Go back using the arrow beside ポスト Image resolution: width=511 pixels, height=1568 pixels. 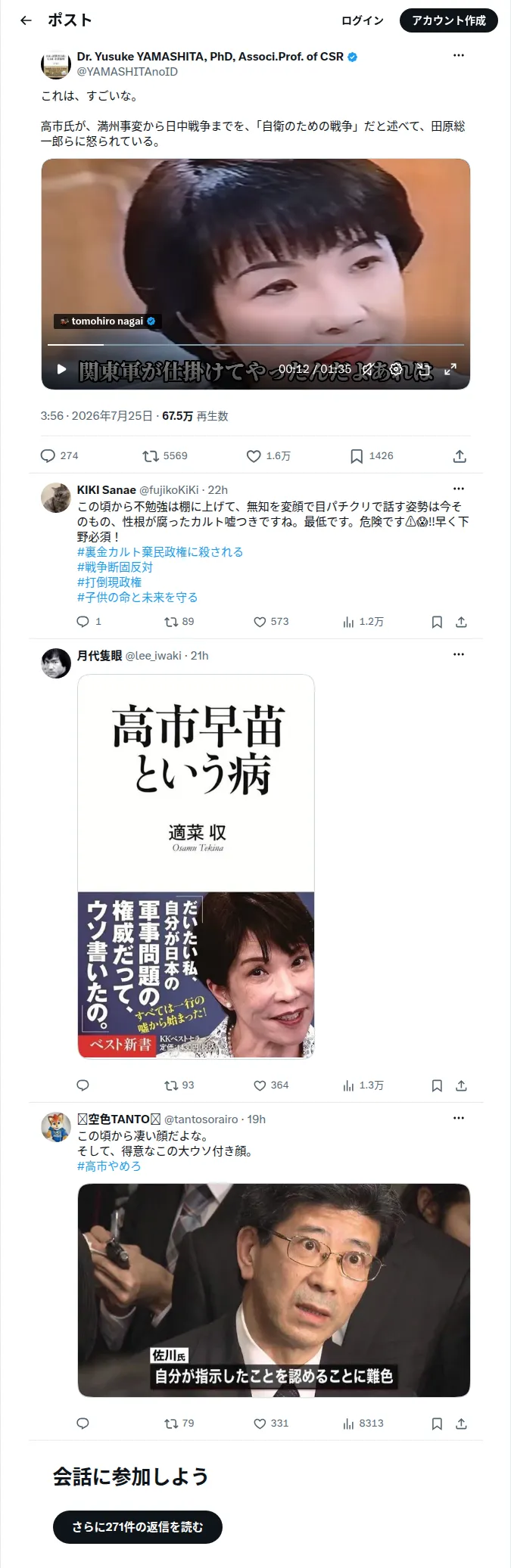[26, 20]
